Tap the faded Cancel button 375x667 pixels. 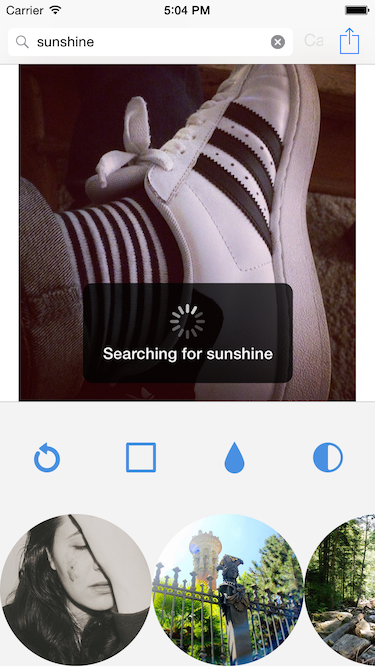[x=314, y=40]
